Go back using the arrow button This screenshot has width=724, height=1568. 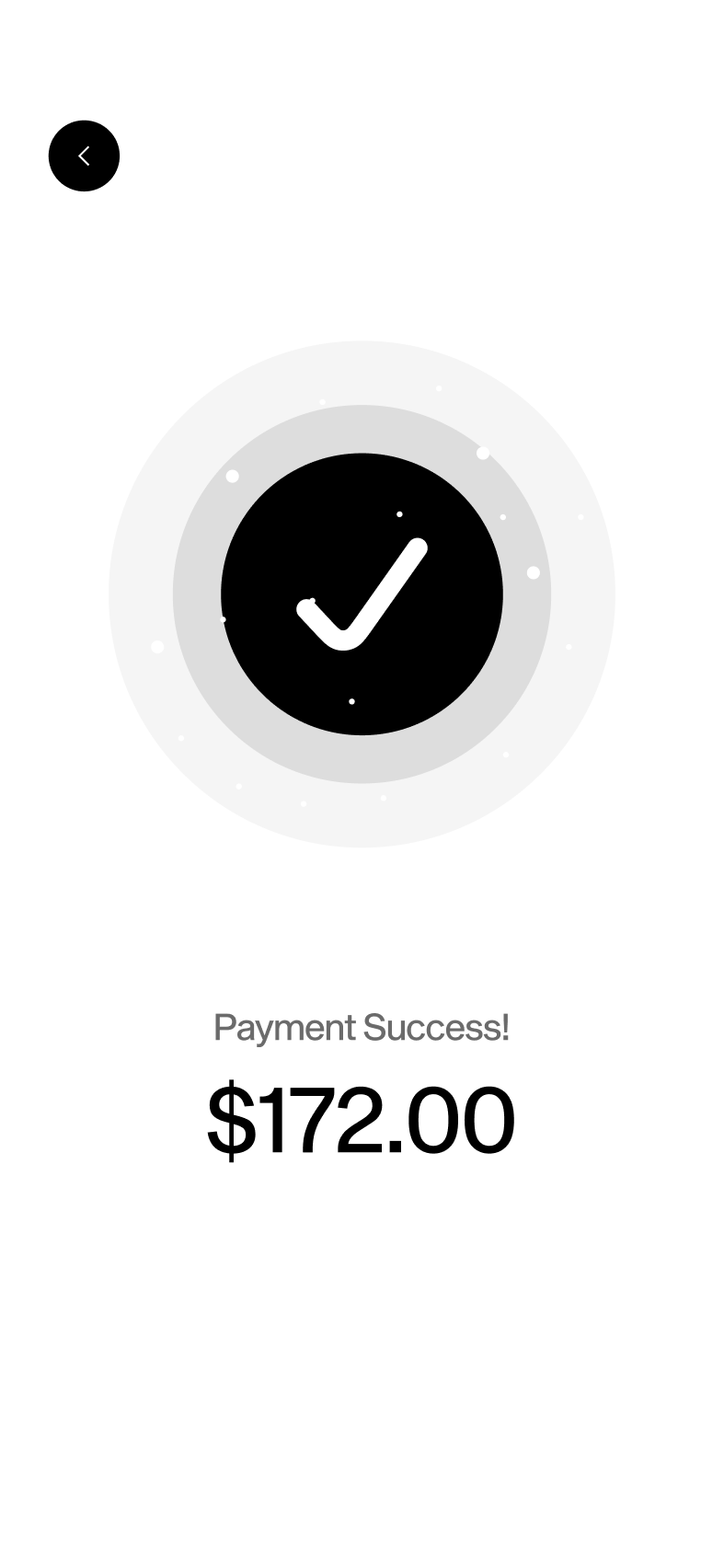click(84, 156)
